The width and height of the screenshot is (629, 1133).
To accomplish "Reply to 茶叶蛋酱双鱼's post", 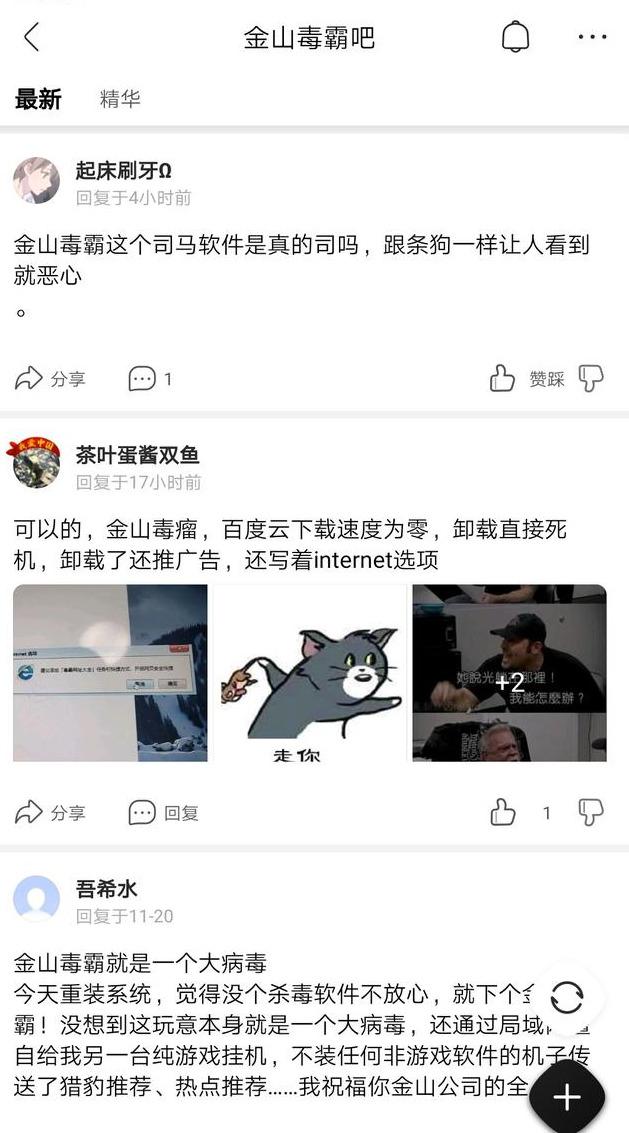I will tap(163, 813).
